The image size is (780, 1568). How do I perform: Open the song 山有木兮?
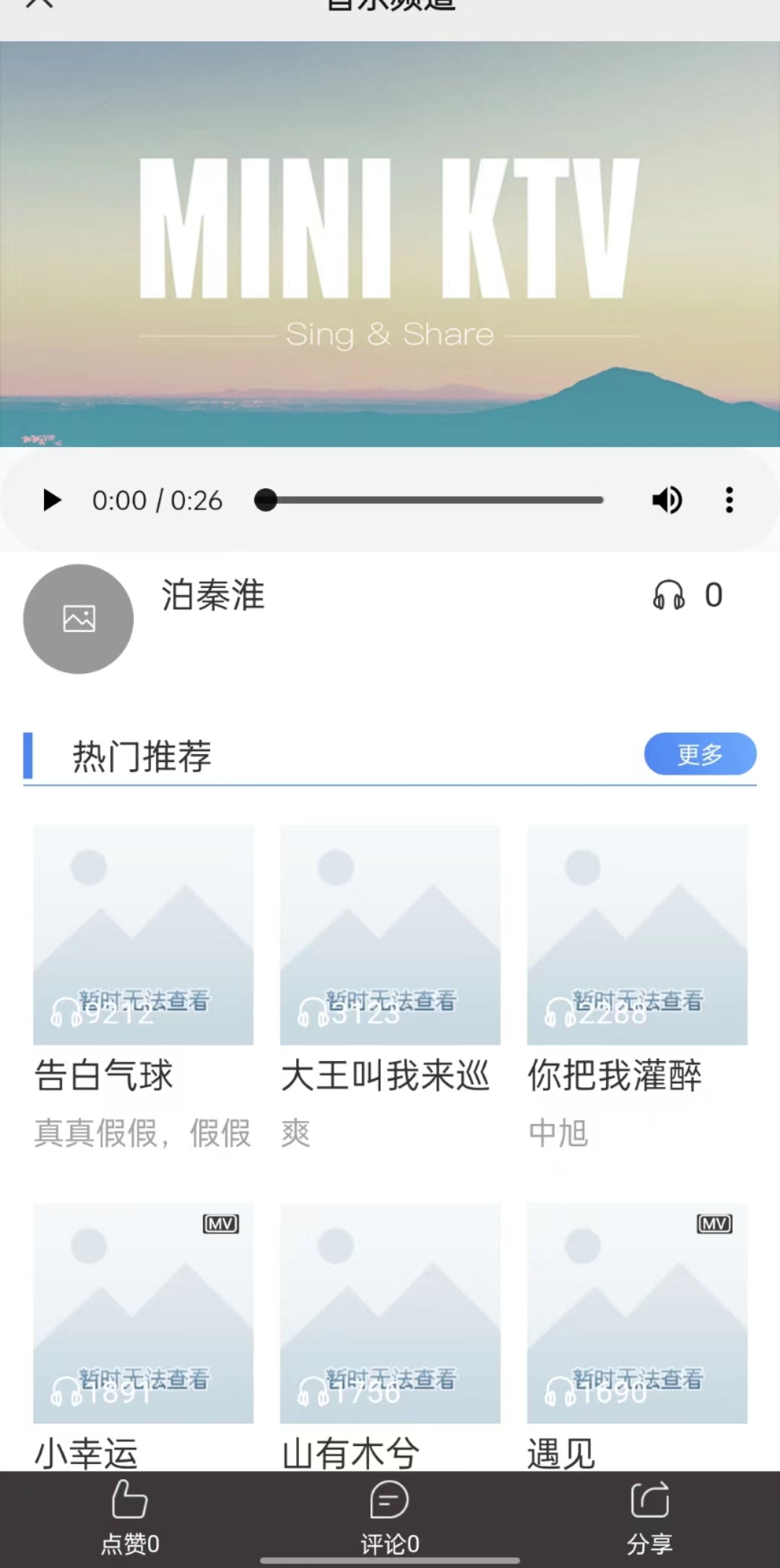390,1313
